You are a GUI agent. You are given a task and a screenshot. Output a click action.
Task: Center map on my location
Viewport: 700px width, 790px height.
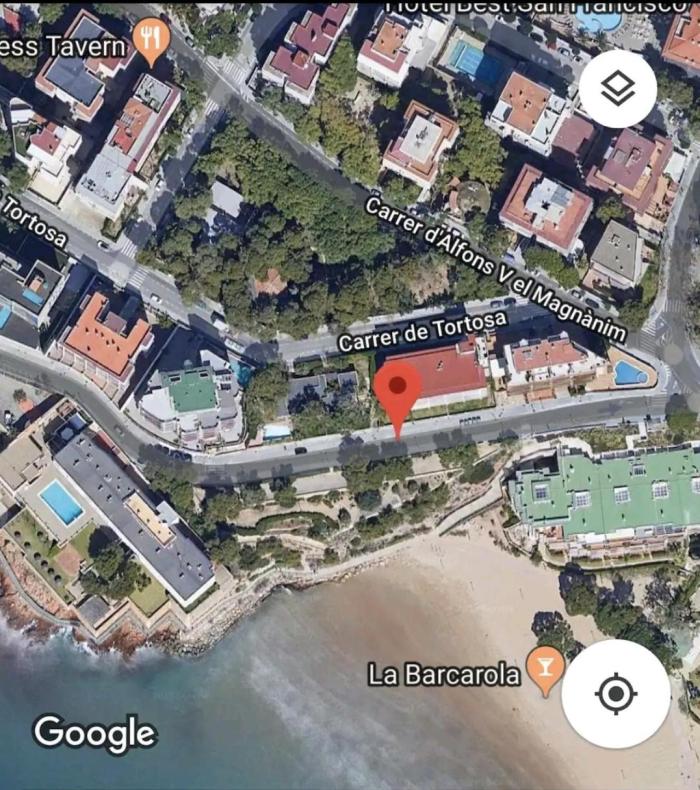[x=615, y=693]
